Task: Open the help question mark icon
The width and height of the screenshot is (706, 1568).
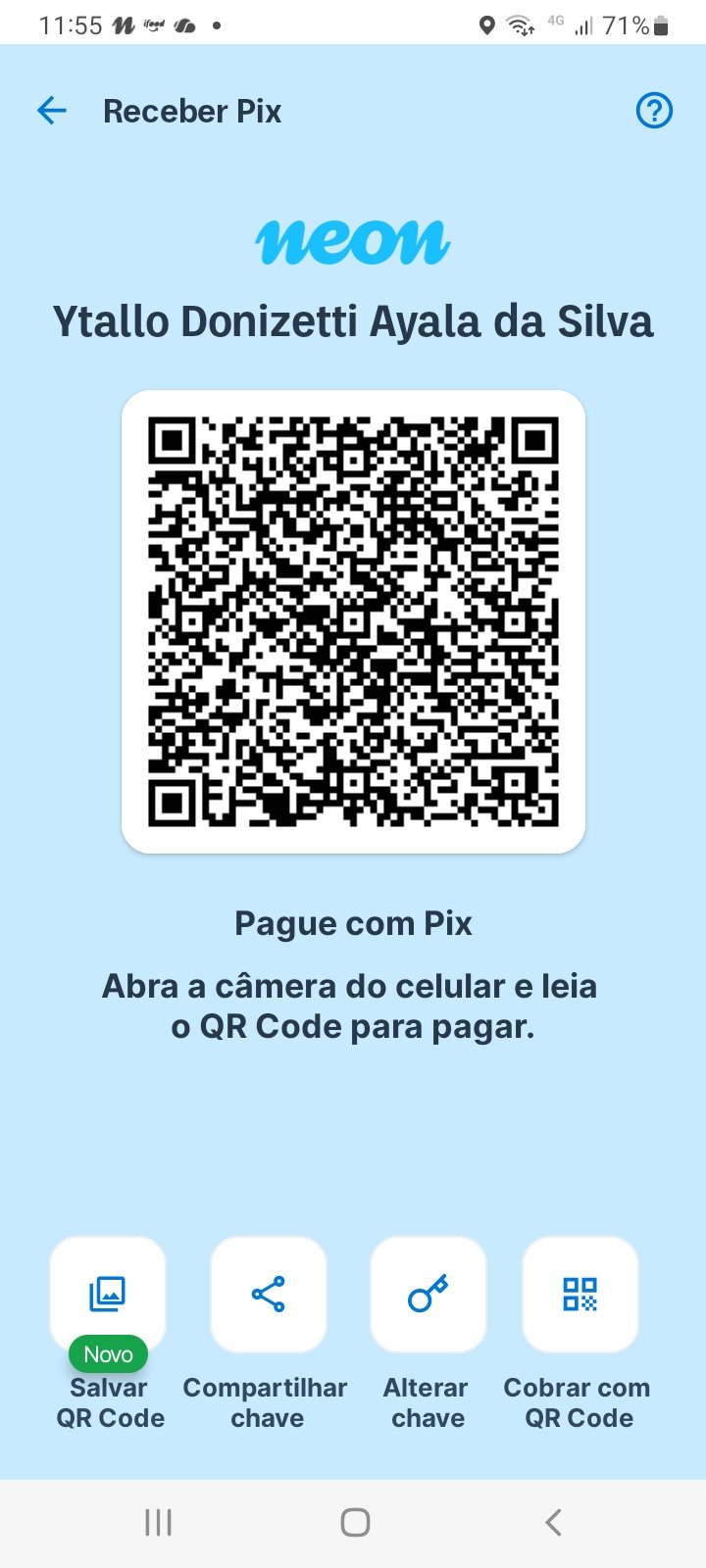Action: coord(654,111)
